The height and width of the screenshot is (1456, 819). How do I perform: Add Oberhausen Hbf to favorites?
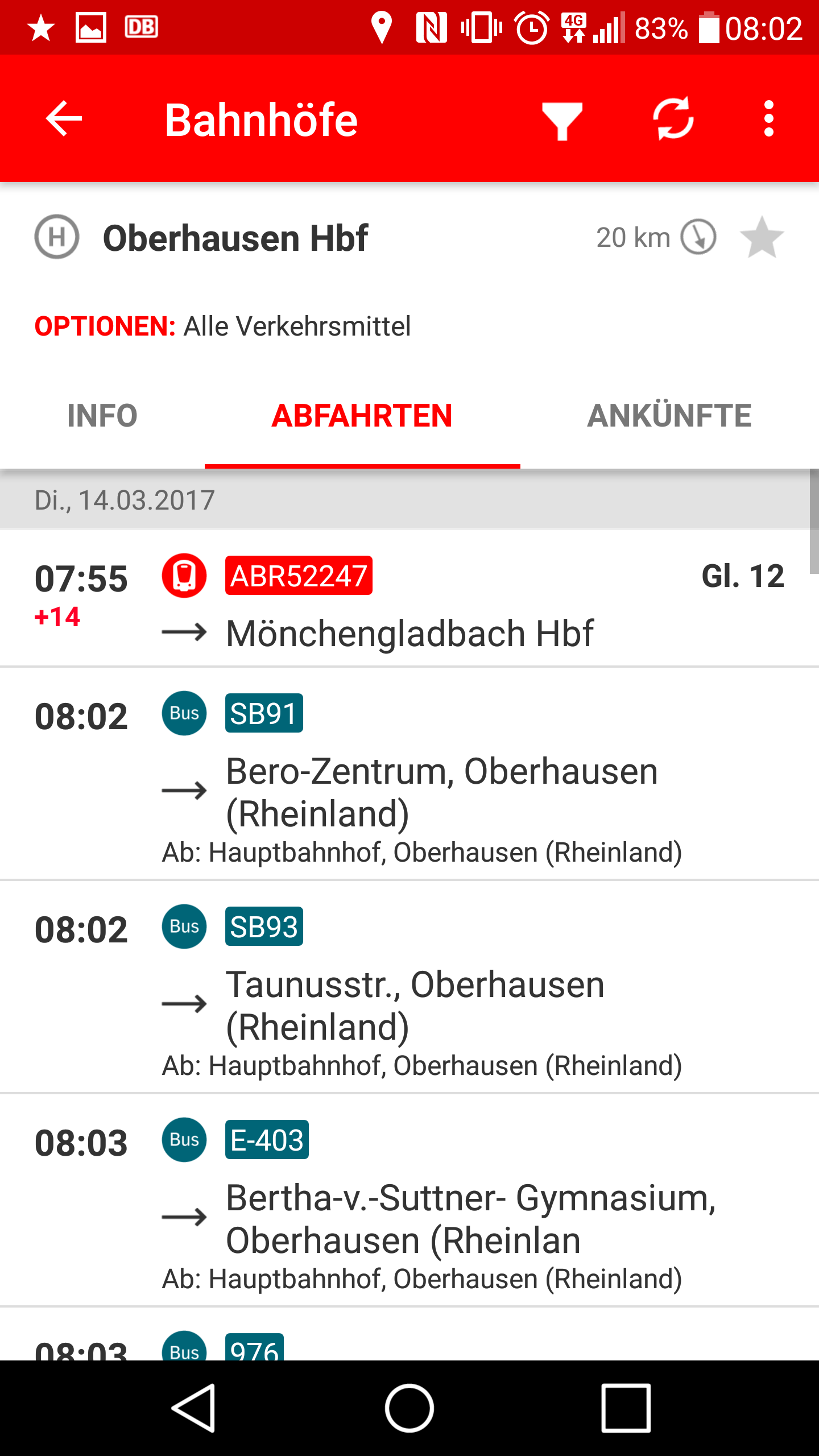tap(762, 238)
